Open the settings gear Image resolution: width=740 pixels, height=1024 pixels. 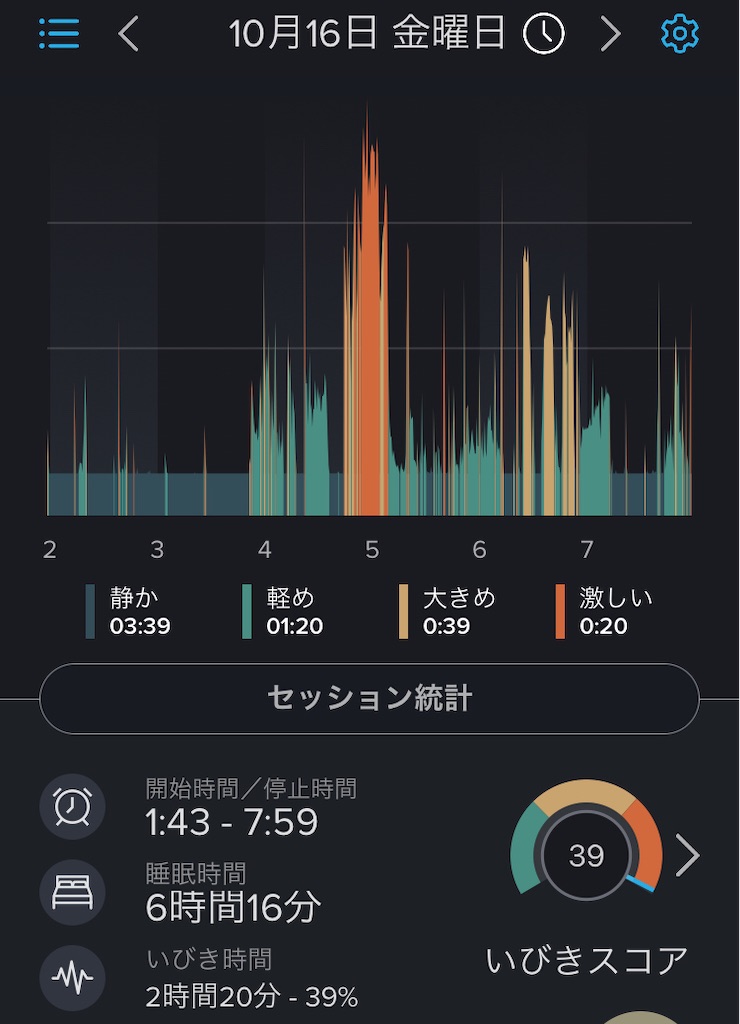680,34
